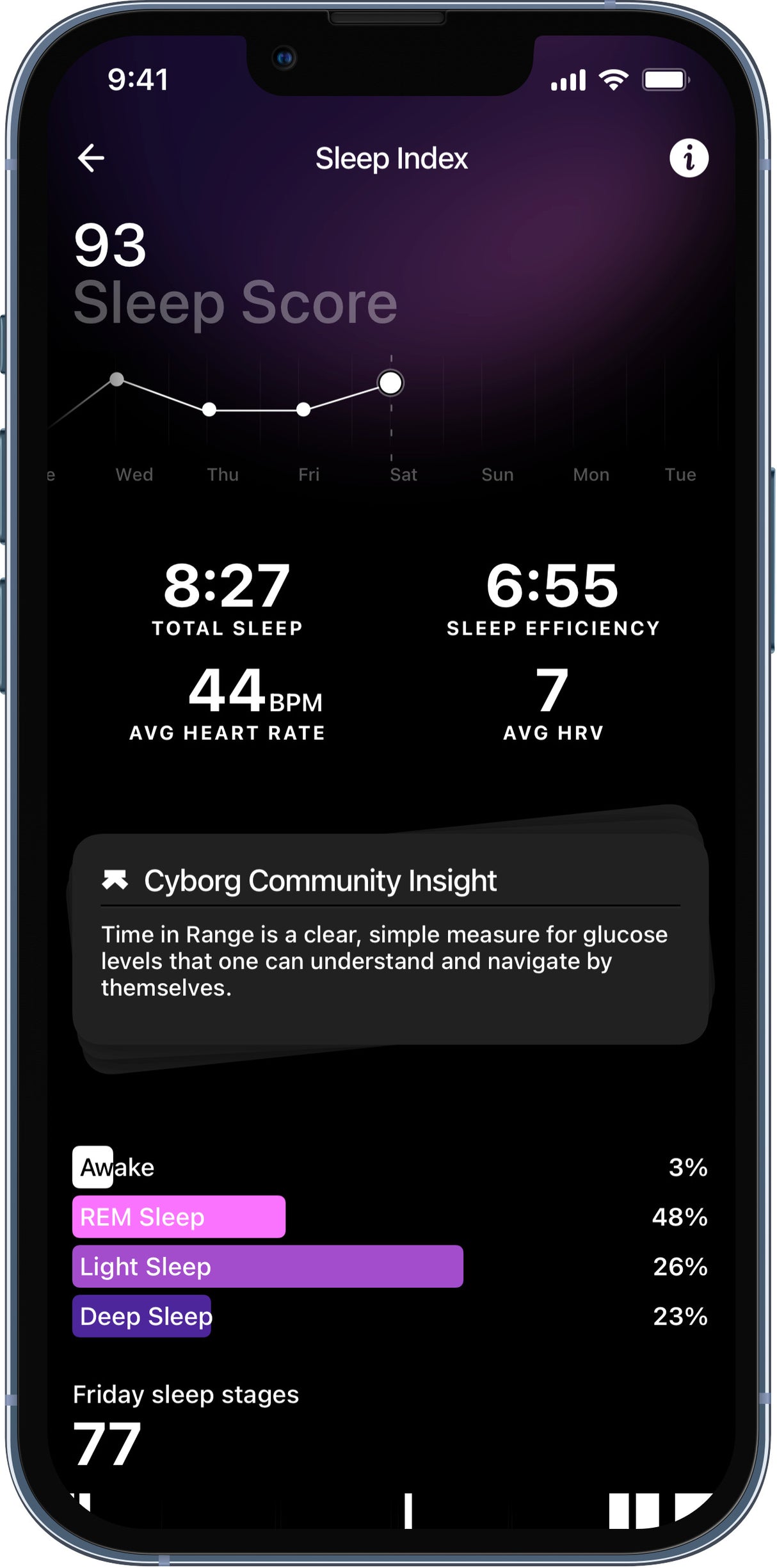Viewport: 777px width, 1568px height.
Task: Select the Awake sleep stage row
Action: pyautogui.click(x=116, y=1166)
